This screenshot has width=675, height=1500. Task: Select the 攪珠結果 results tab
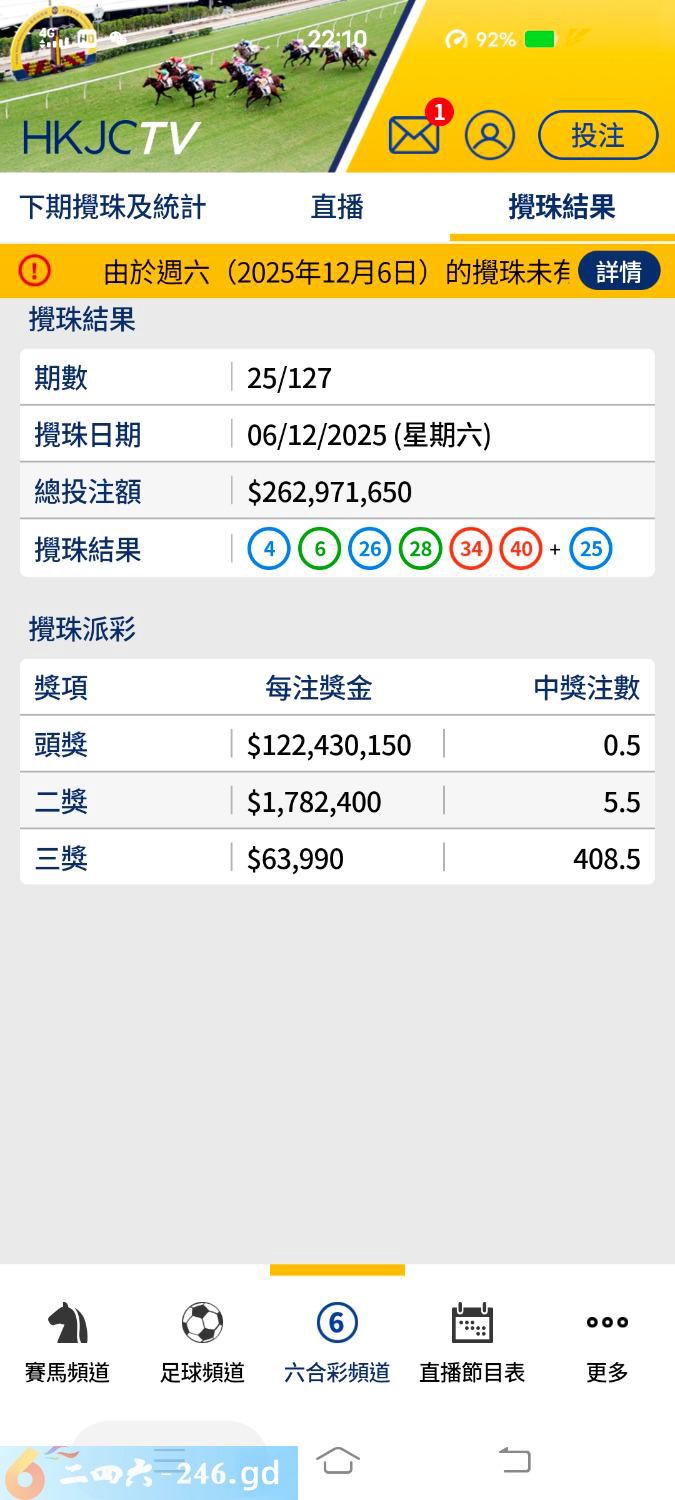[561, 207]
